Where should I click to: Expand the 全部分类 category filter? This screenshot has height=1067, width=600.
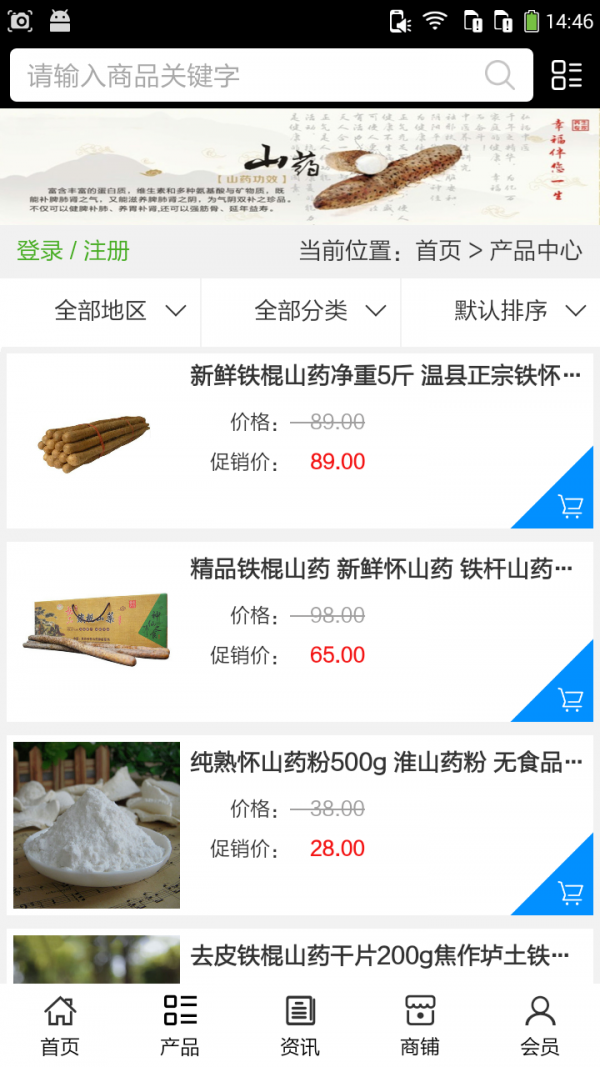pyautogui.click(x=320, y=311)
